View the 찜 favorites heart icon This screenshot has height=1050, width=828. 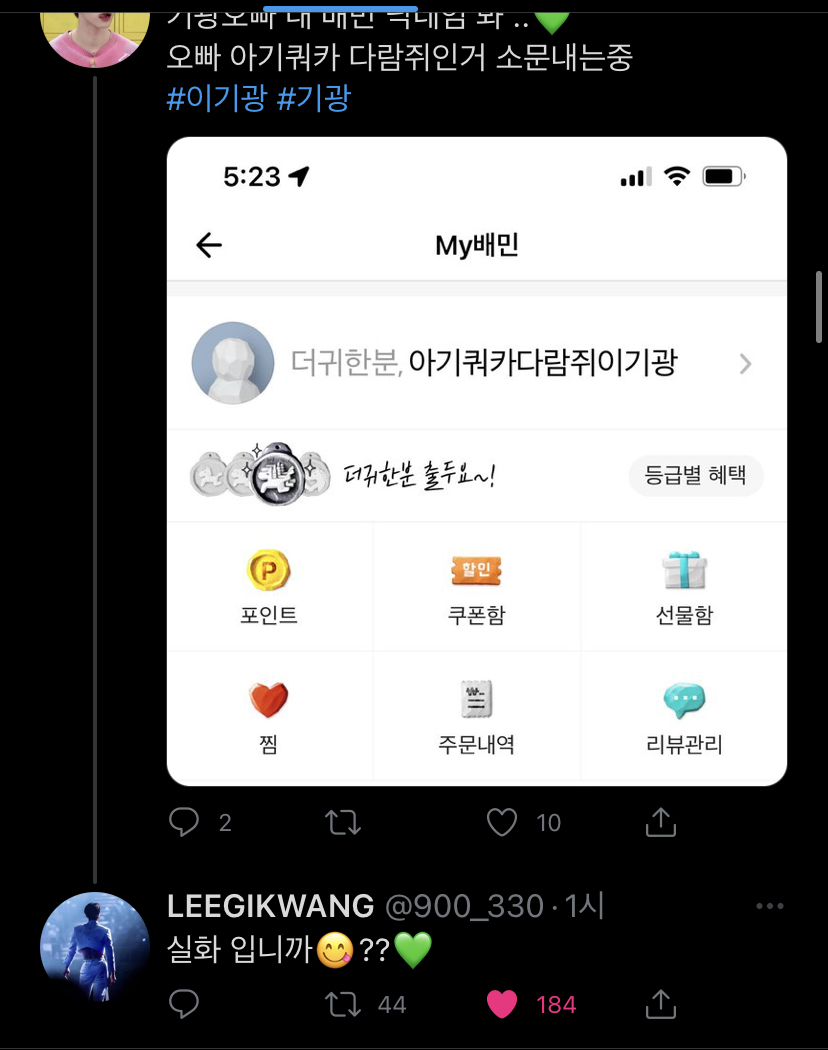(x=267, y=715)
